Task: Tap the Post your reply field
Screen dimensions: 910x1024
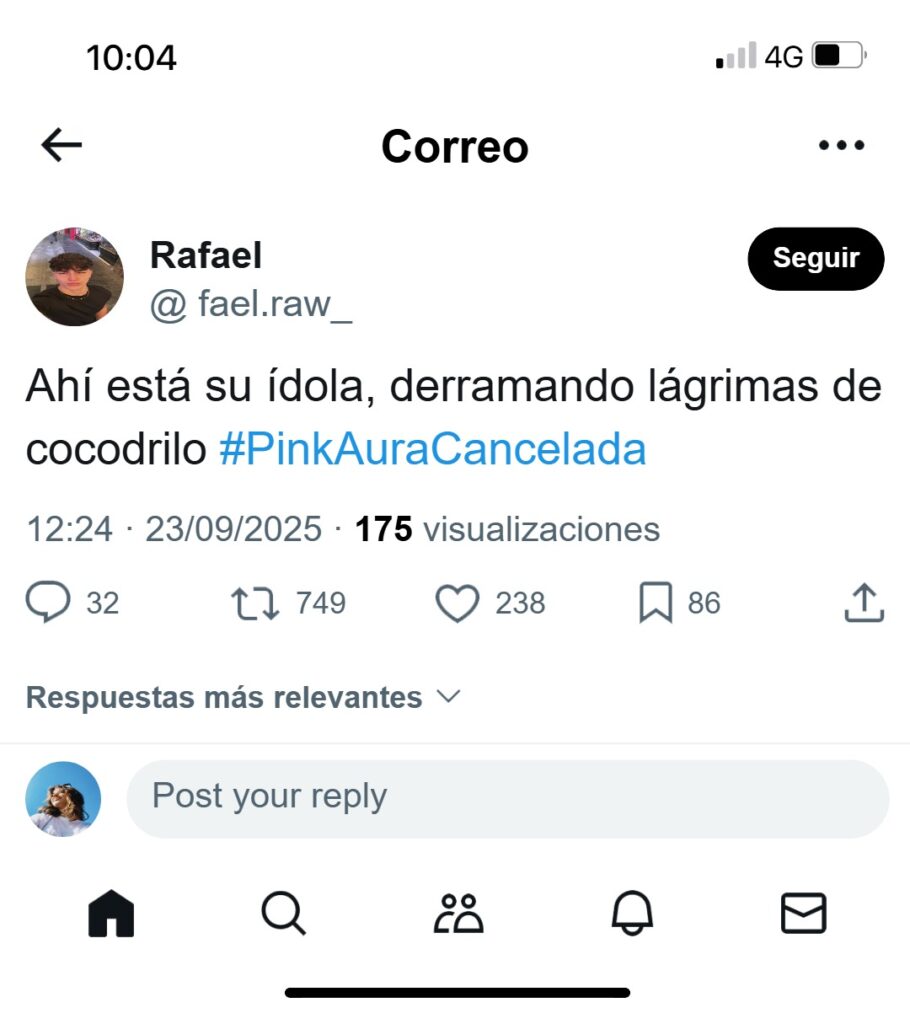Action: pos(507,798)
